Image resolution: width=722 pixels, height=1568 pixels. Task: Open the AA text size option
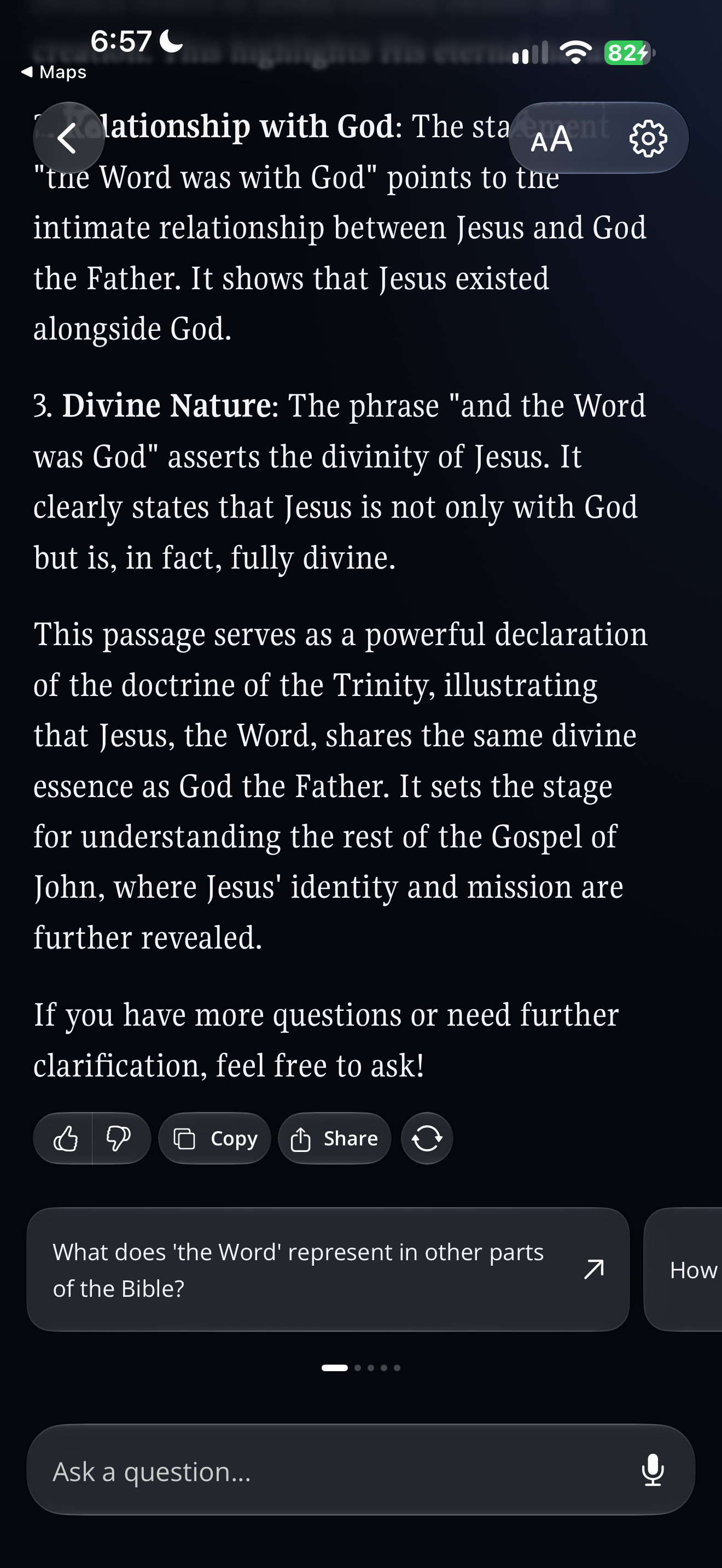point(551,139)
